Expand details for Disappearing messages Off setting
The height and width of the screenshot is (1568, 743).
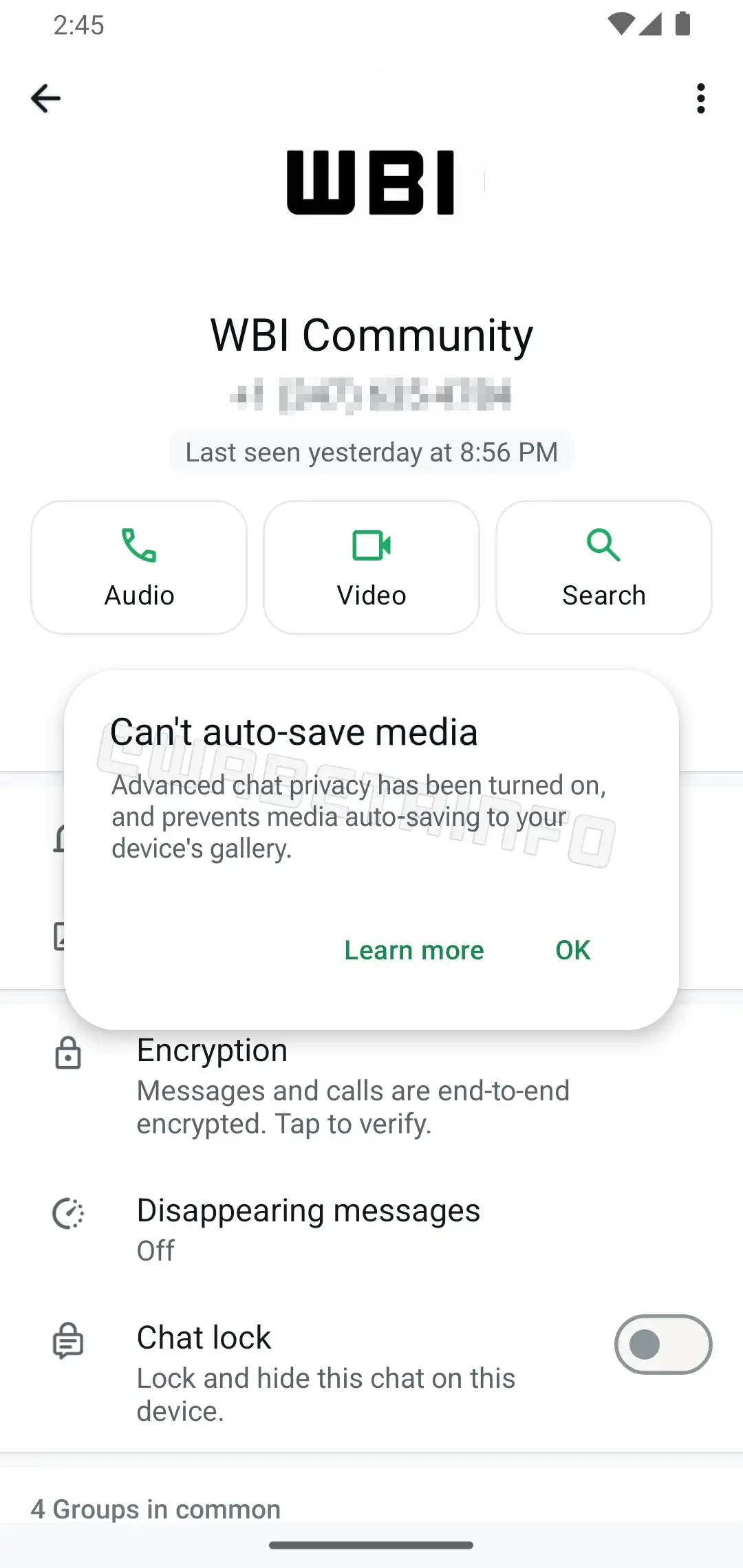tap(308, 1250)
